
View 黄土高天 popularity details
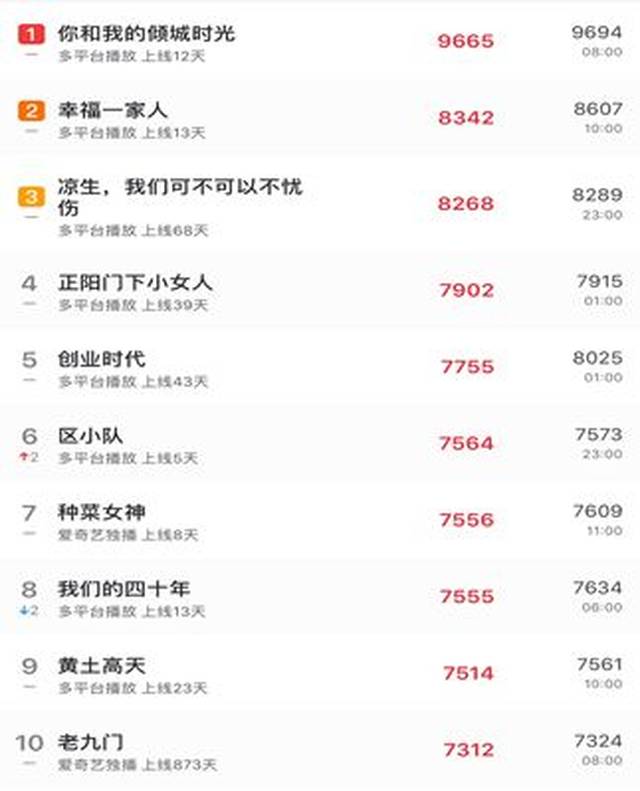coord(102,665)
